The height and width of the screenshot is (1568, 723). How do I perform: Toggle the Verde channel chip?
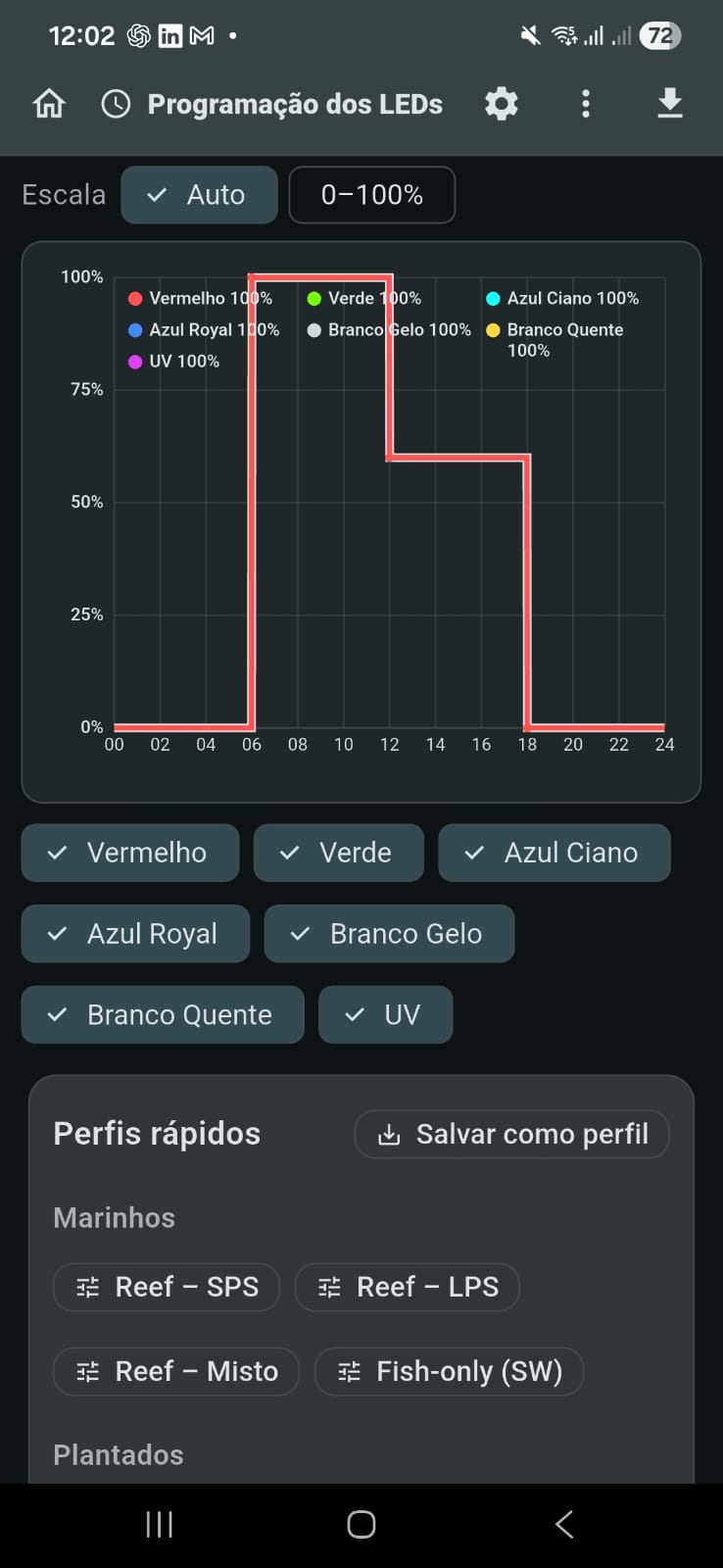339,853
